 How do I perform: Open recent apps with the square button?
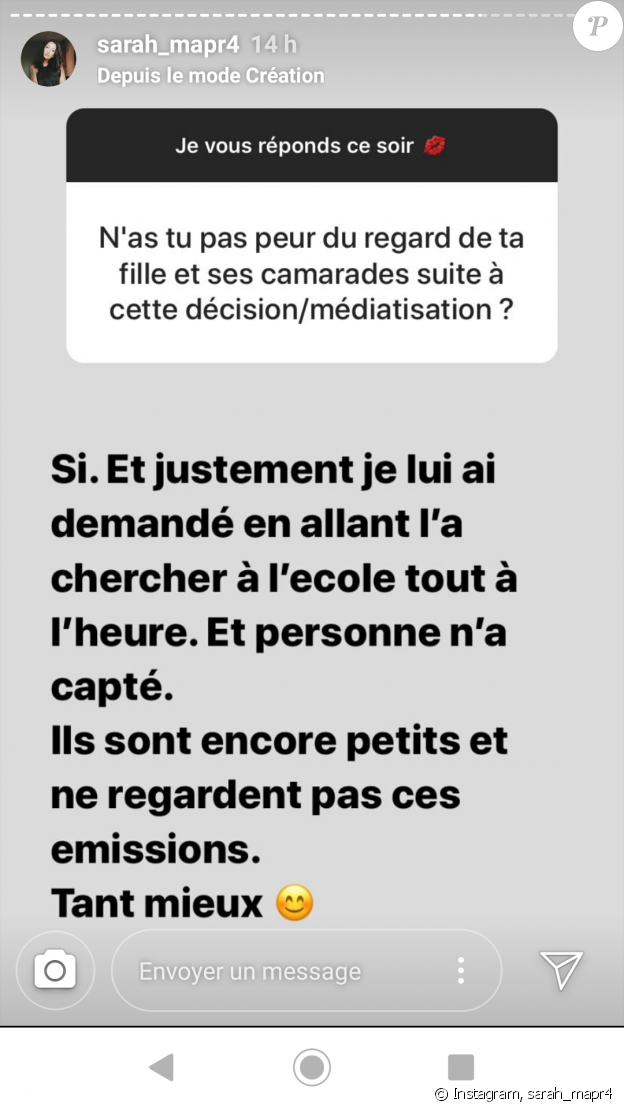pos(461,1067)
